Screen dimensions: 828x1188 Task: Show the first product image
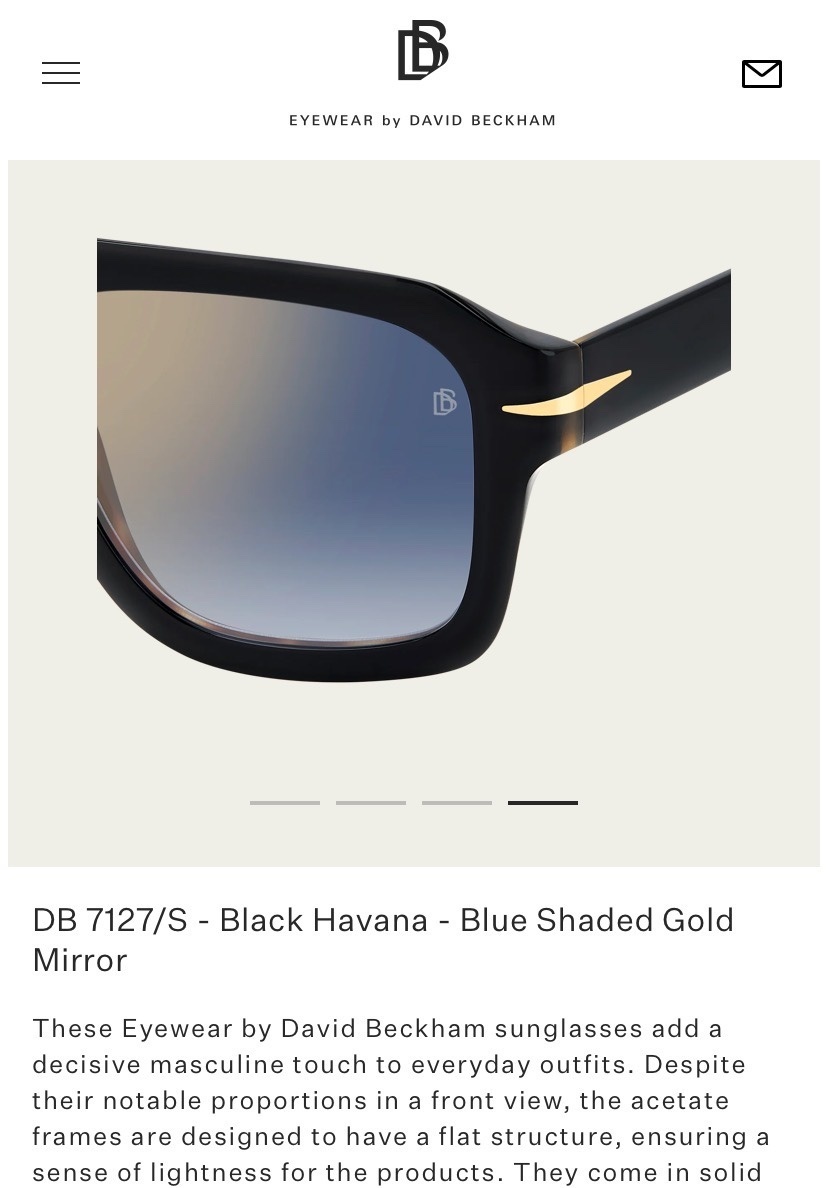tap(285, 802)
